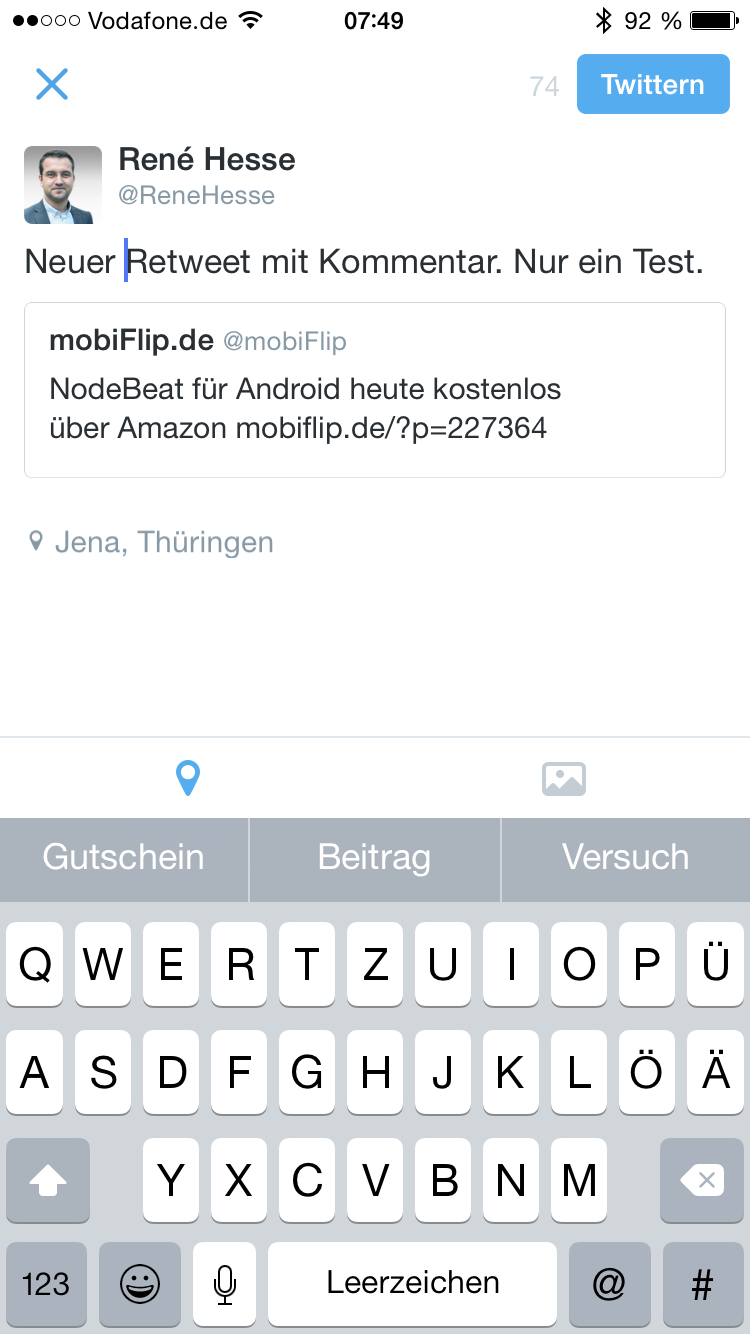750x1334 pixels.
Task: Insert a hashtag with the # key
Action: (x=703, y=1284)
